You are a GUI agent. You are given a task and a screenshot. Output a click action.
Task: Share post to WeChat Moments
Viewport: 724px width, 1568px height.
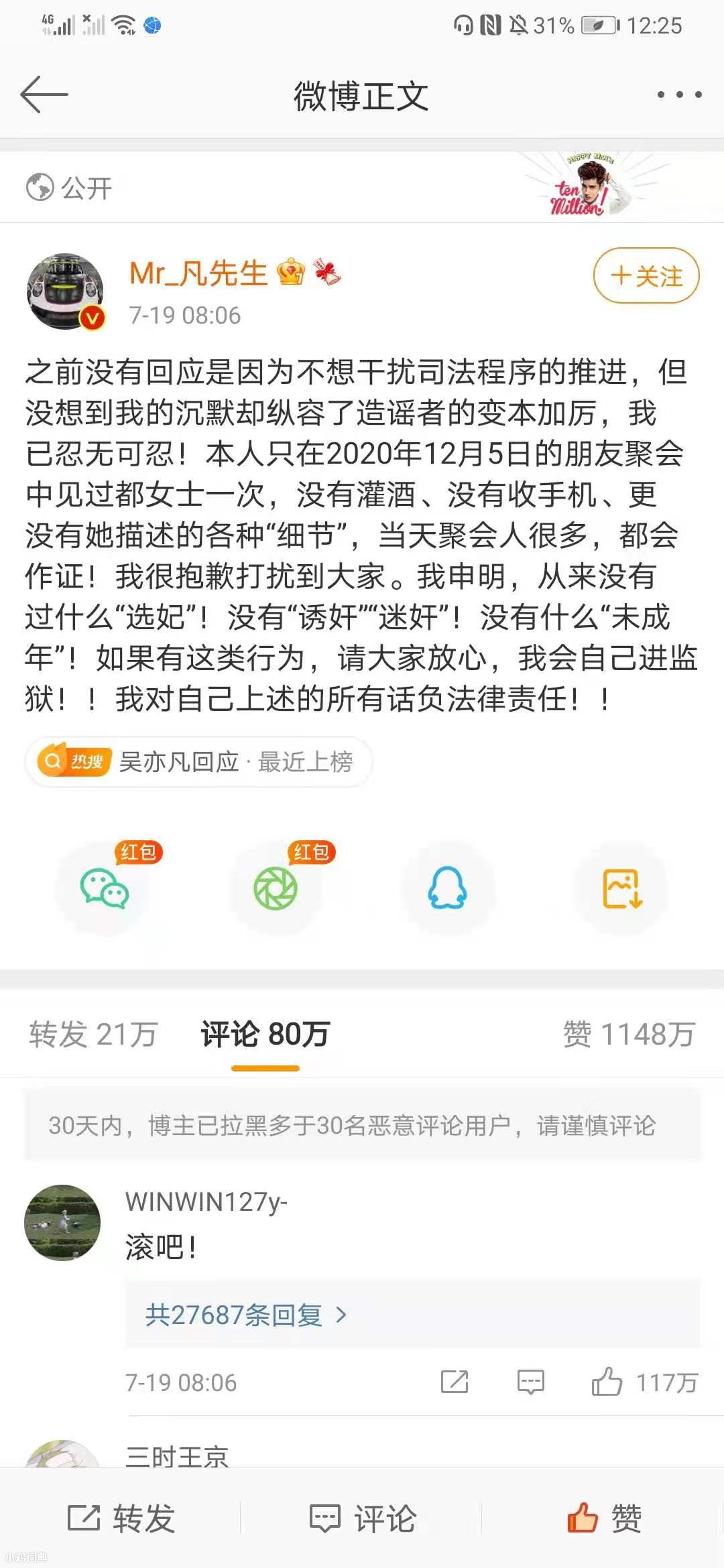pyautogui.click(x=276, y=889)
